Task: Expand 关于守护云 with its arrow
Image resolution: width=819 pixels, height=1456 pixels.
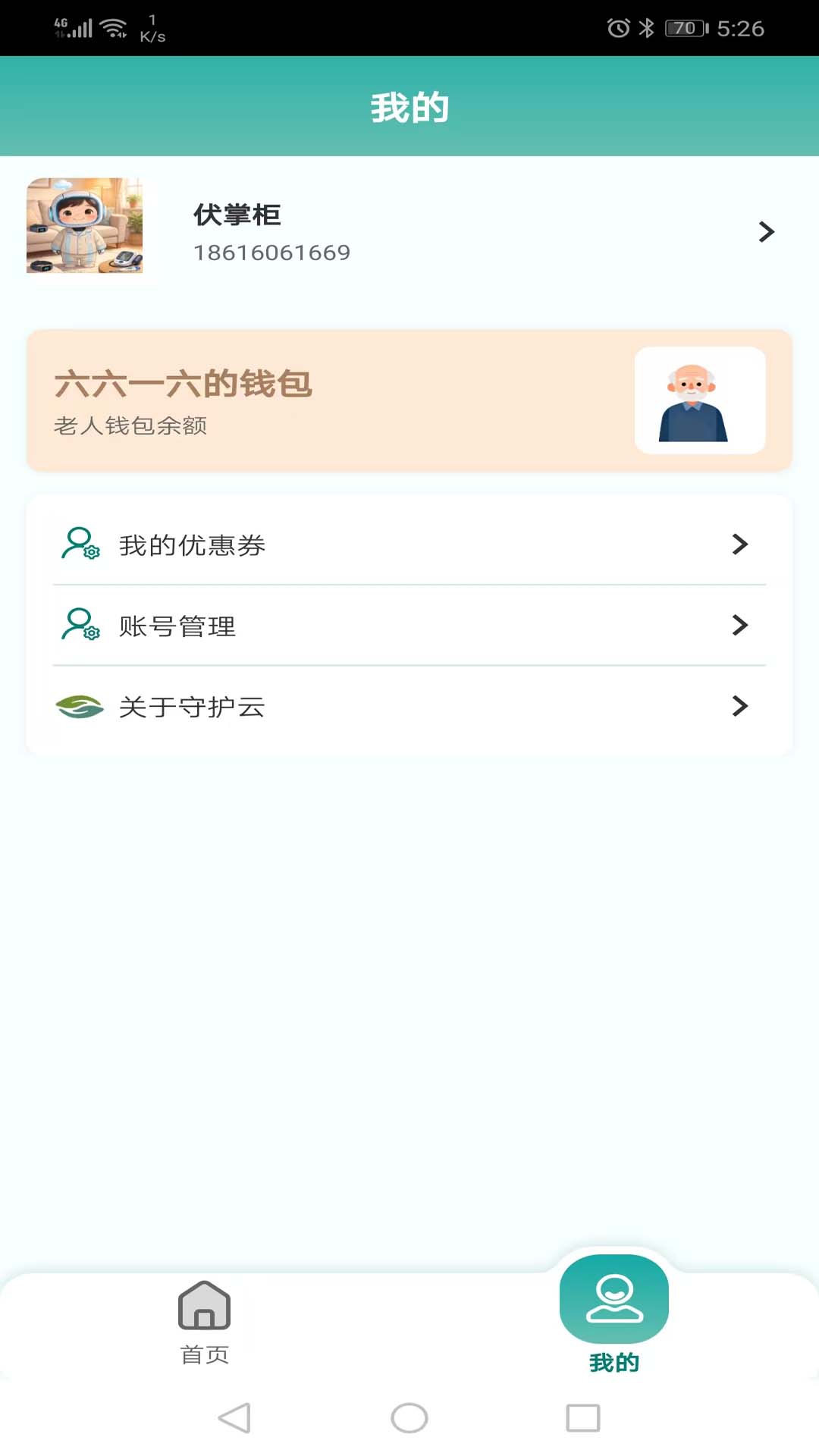Action: [x=739, y=707]
